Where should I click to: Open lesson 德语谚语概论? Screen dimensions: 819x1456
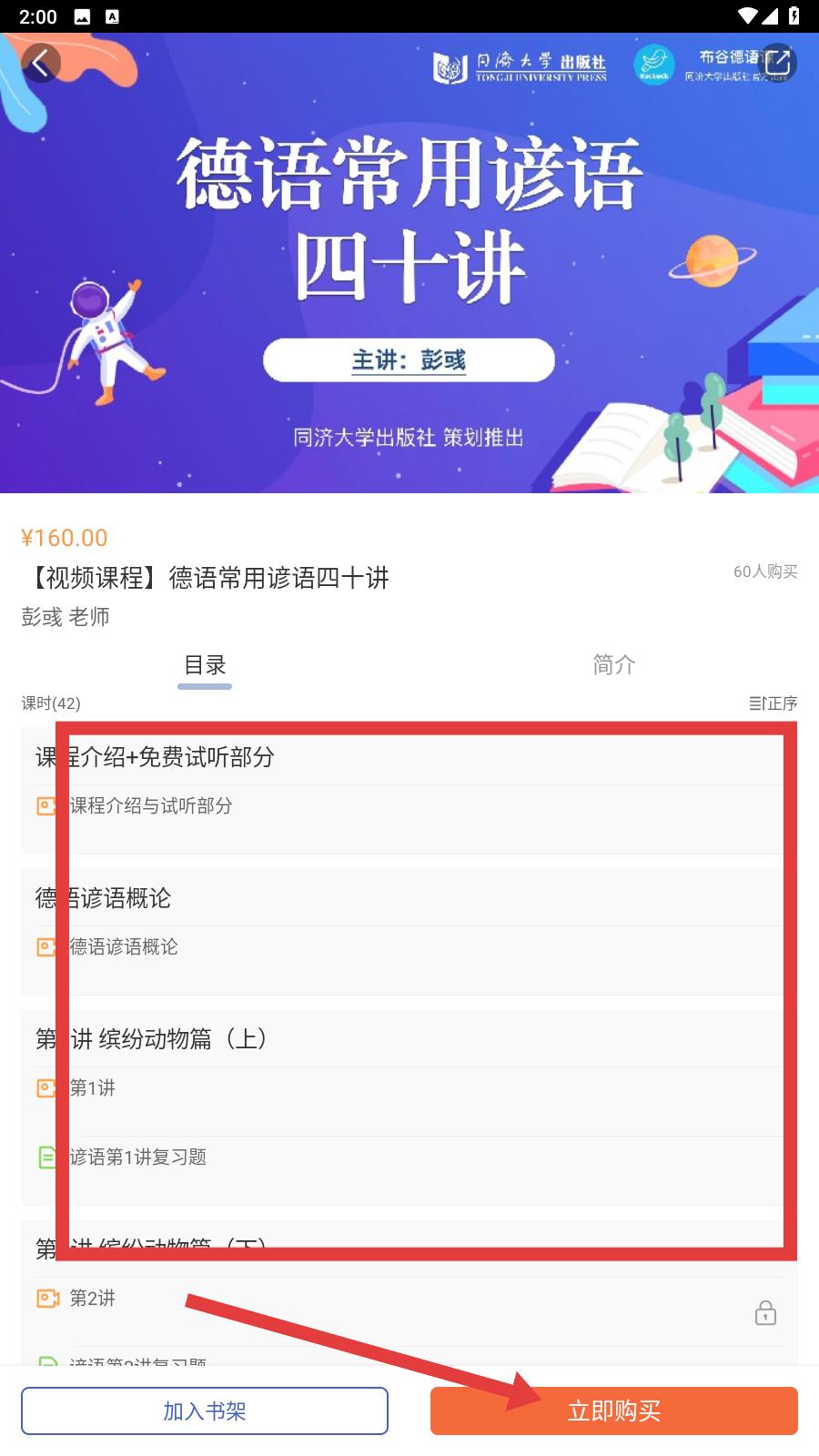coord(402,947)
